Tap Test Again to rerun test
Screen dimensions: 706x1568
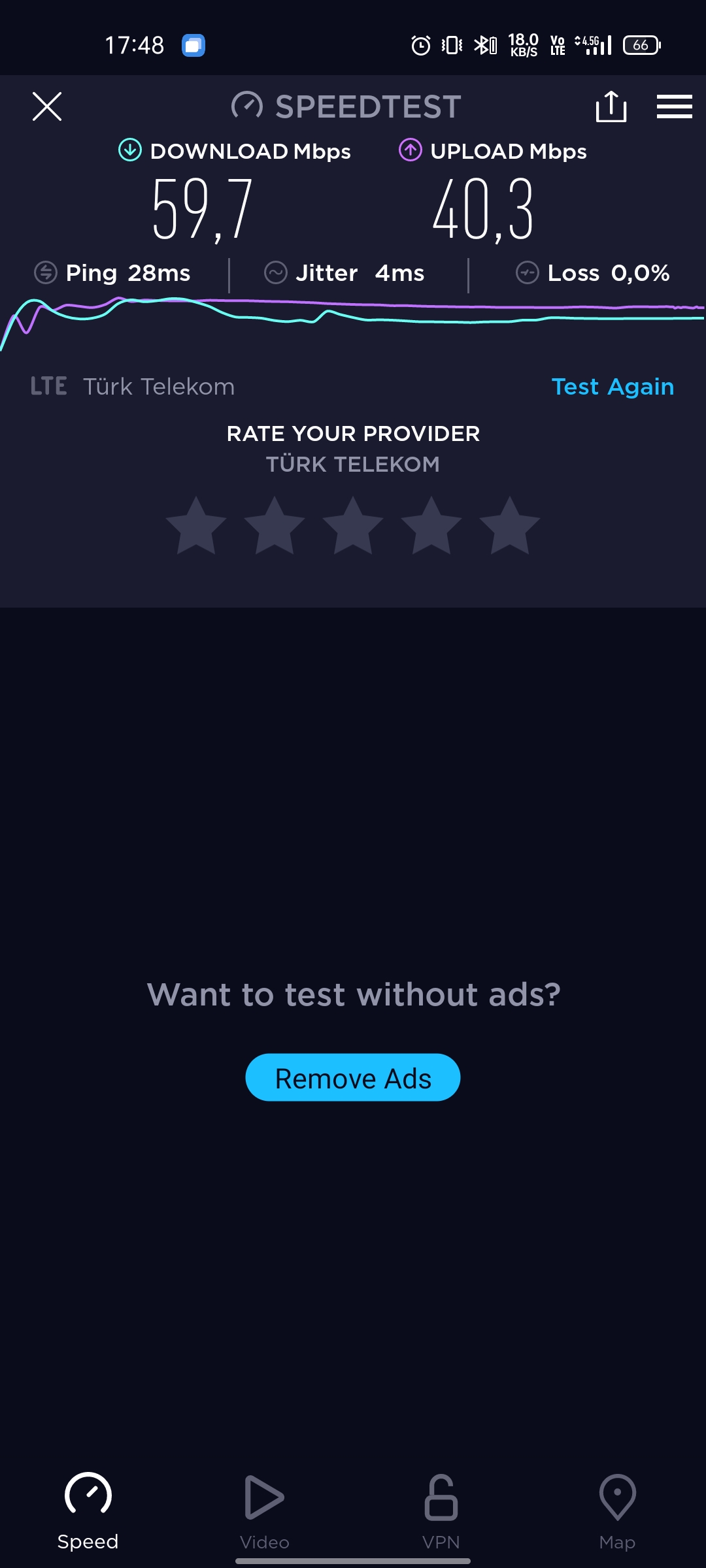[613, 387]
